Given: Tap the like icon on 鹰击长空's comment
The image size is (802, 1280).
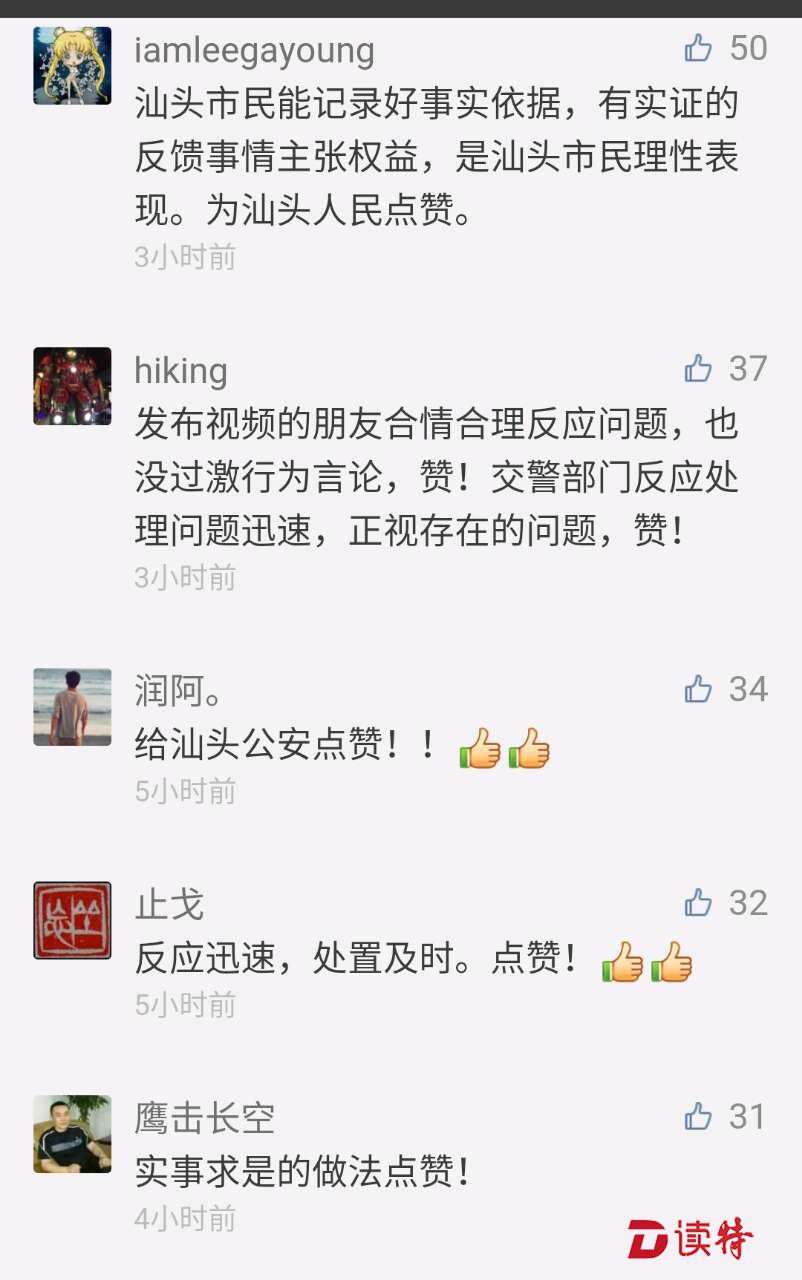Looking at the screenshot, I should coord(698,1117).
